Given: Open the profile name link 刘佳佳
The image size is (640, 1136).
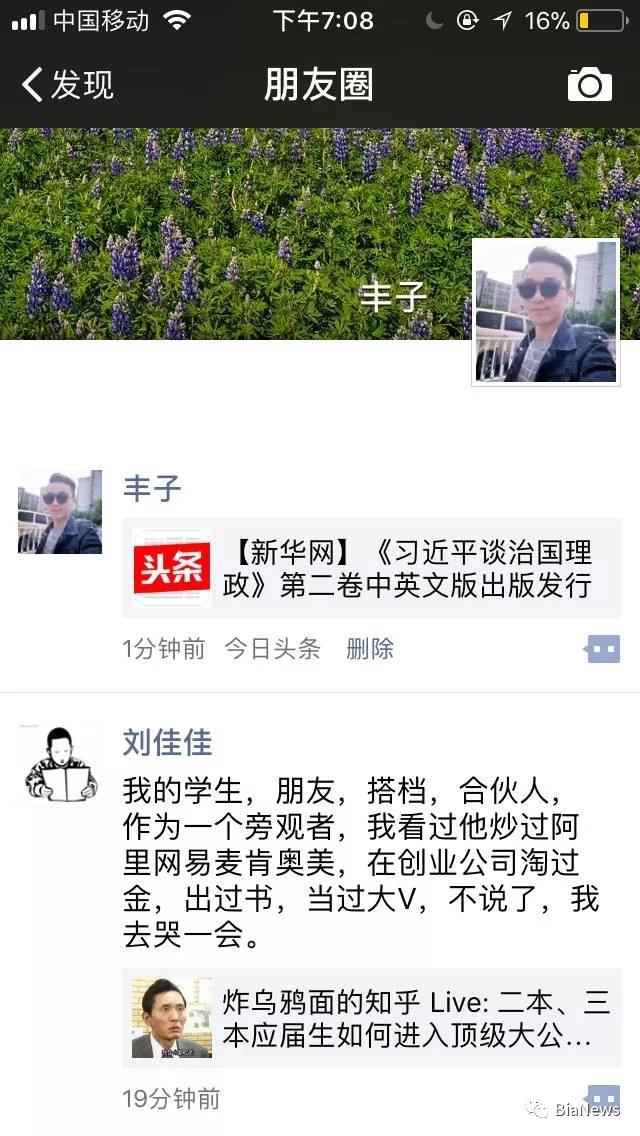Looking at the screenshot, I should [x=167, y=742].
